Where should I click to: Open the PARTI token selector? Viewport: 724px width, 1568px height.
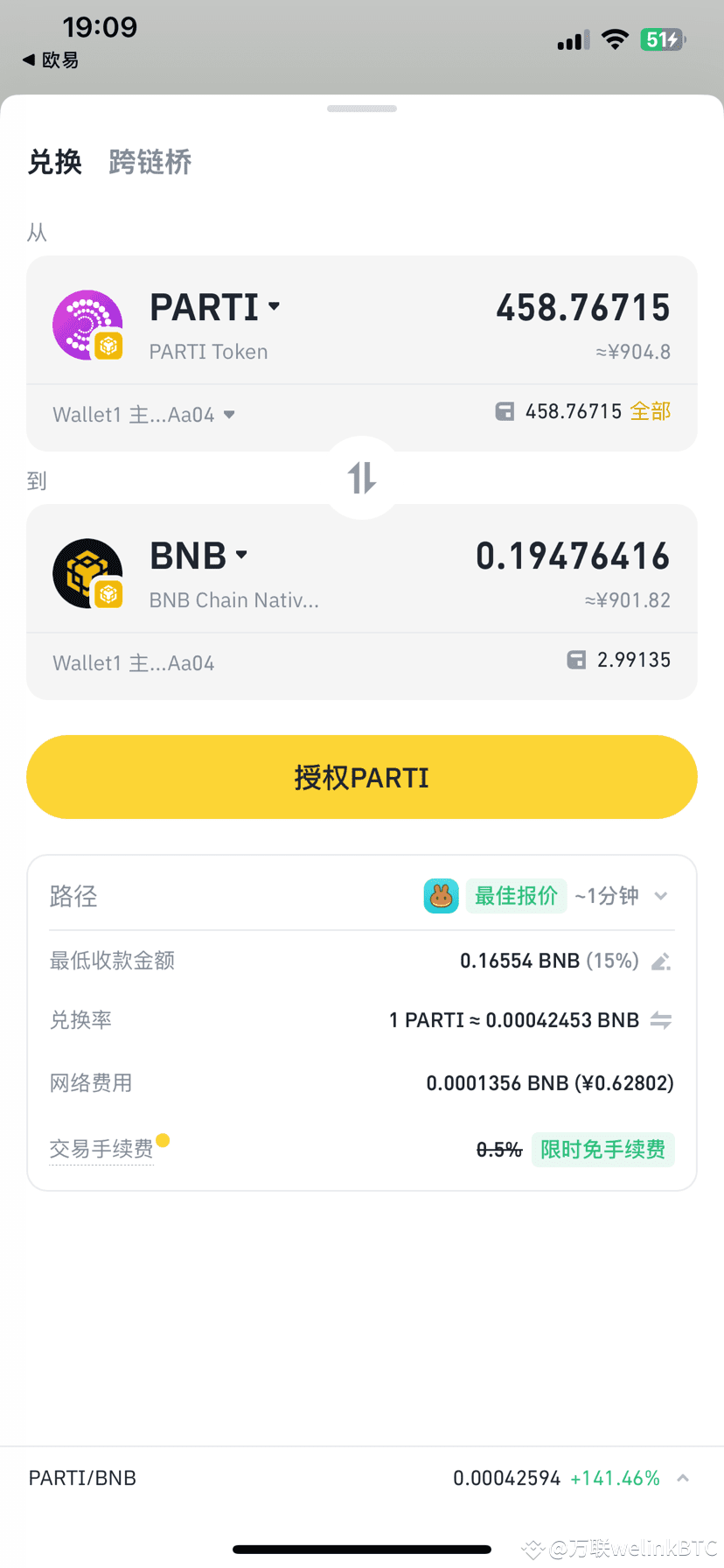pos(215,307)
